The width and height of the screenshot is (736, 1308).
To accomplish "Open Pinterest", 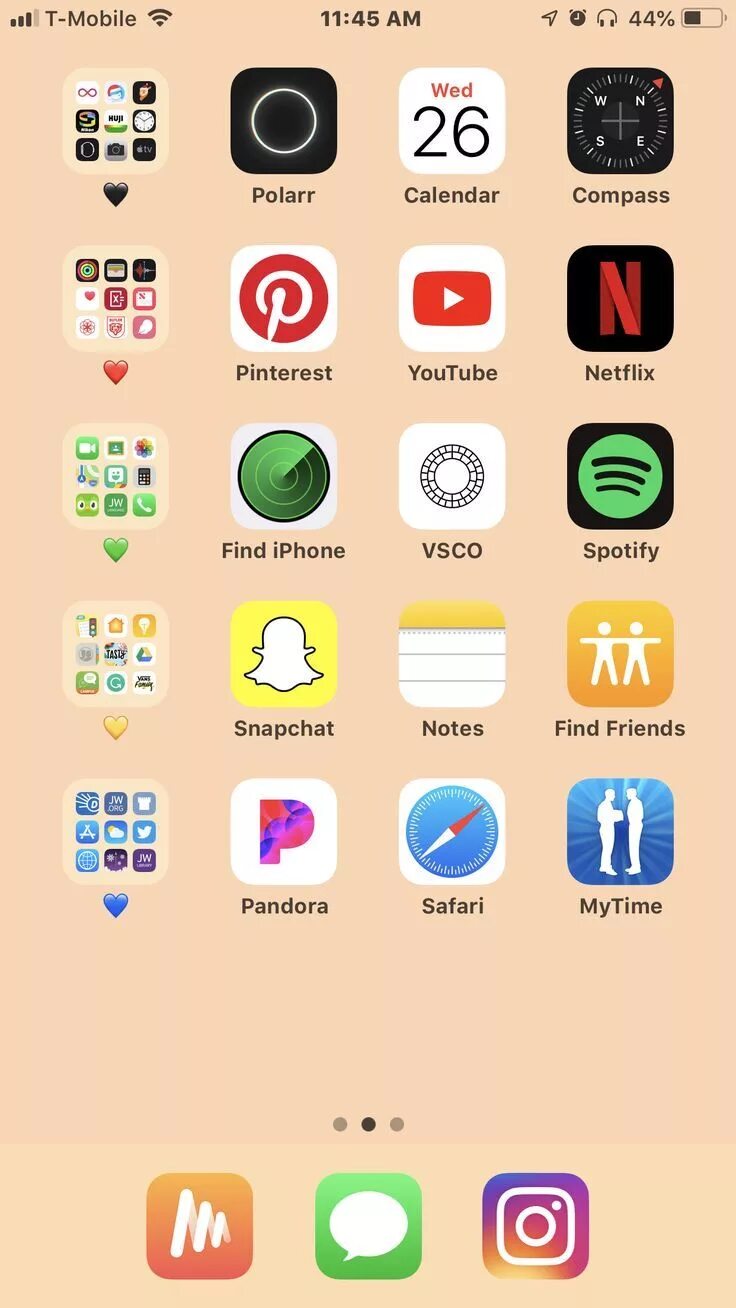I will tap(284, 299).
